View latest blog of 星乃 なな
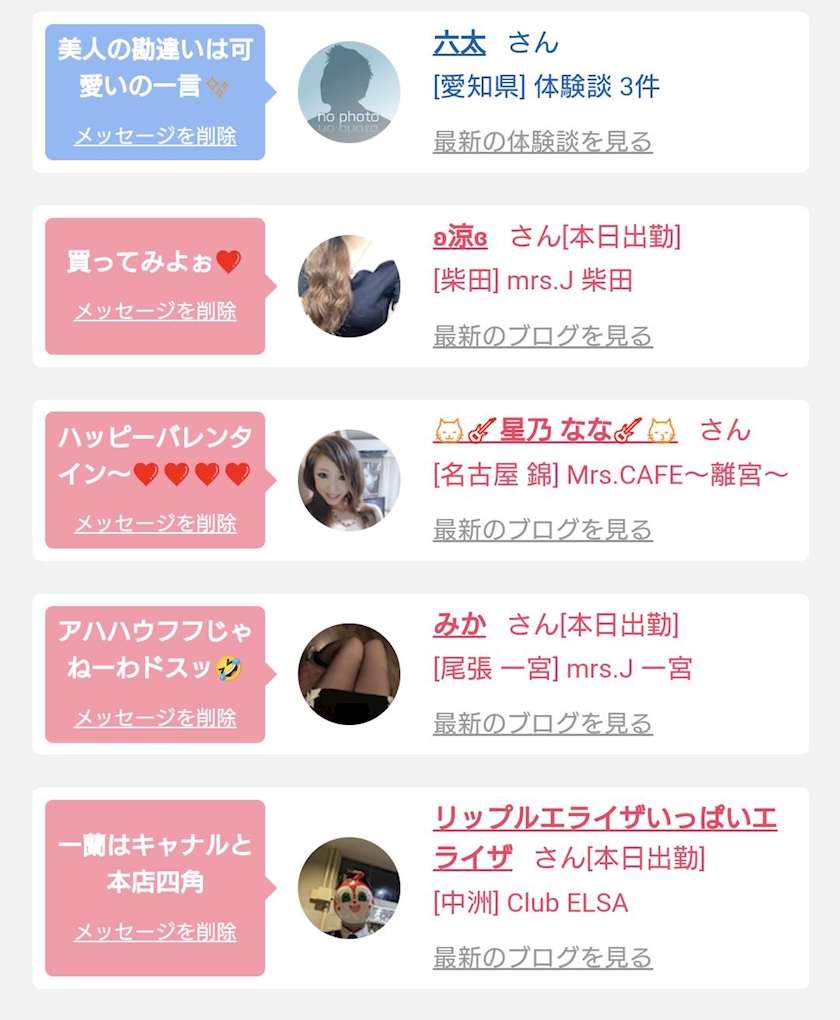 click(542, 530)
